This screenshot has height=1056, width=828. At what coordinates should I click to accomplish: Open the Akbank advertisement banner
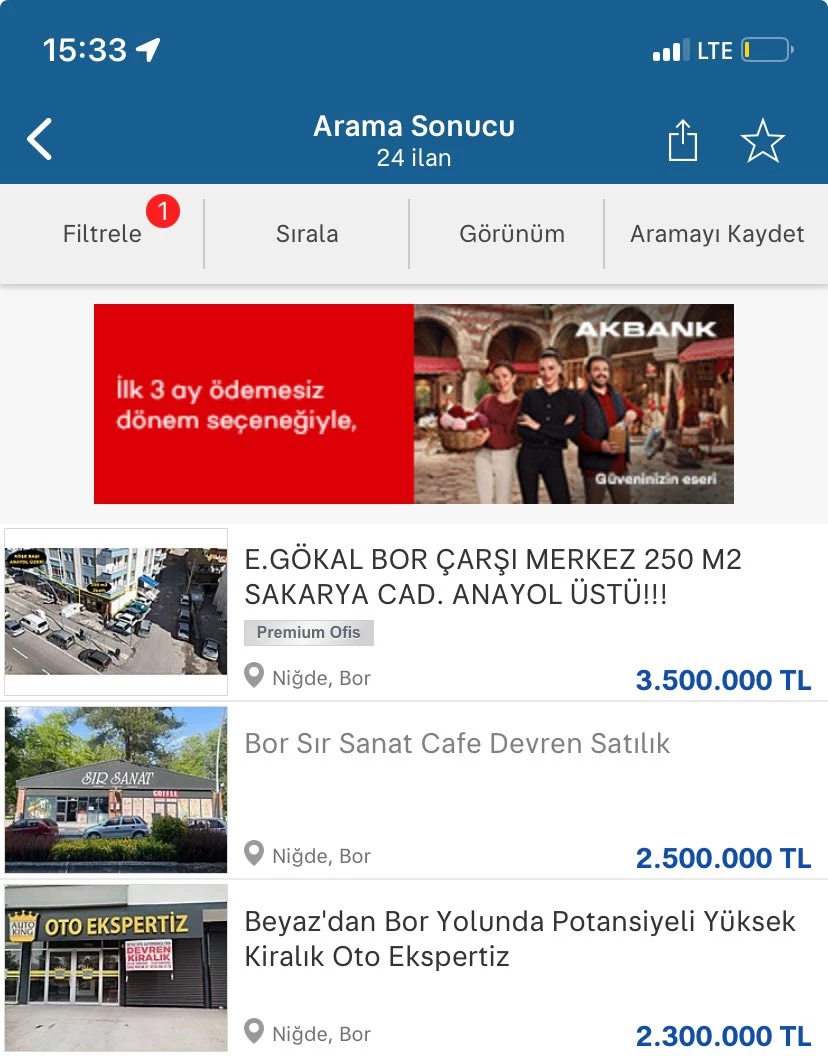[414, 404]
